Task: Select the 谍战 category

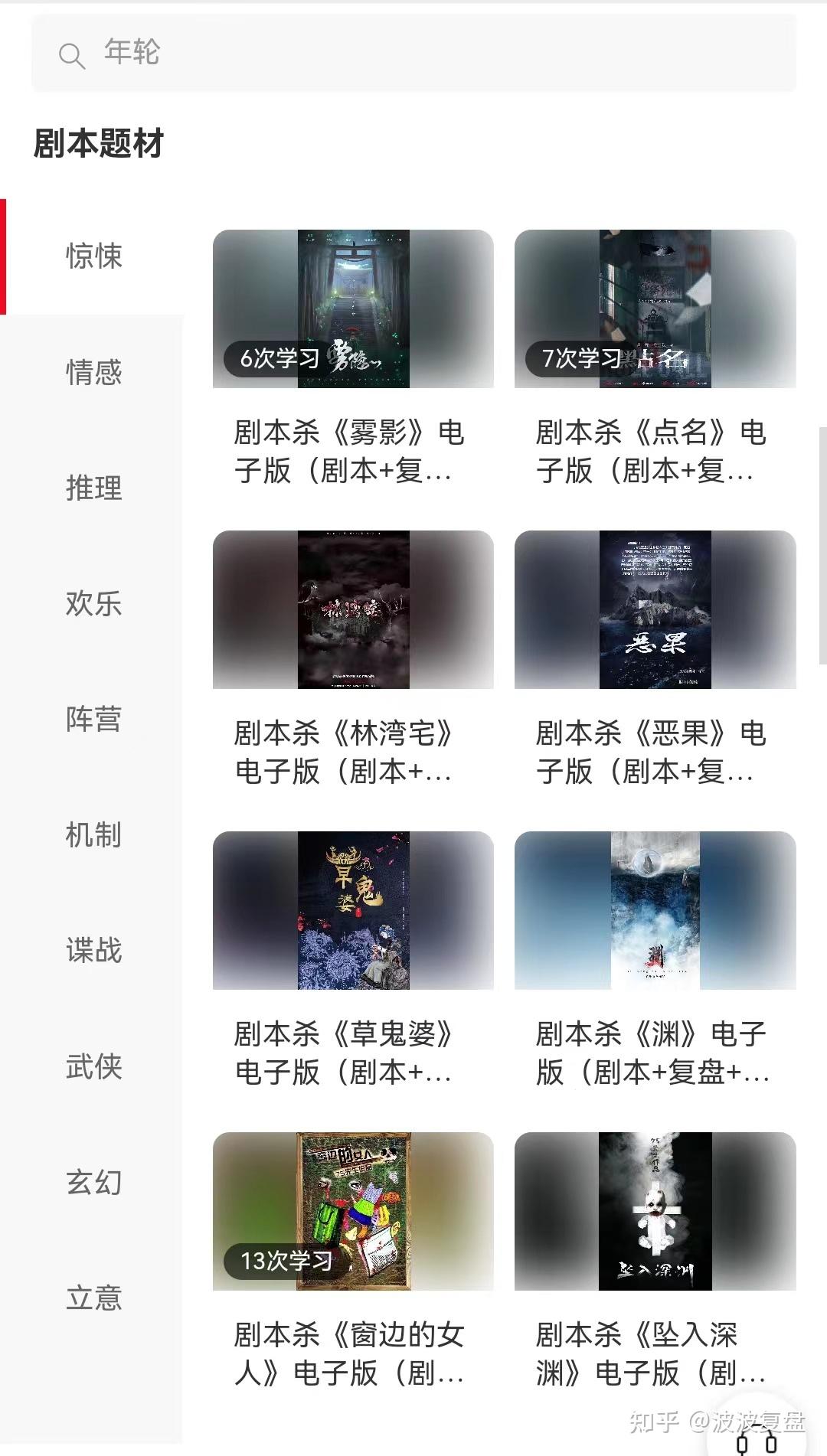Action: (x=93, y=951)
